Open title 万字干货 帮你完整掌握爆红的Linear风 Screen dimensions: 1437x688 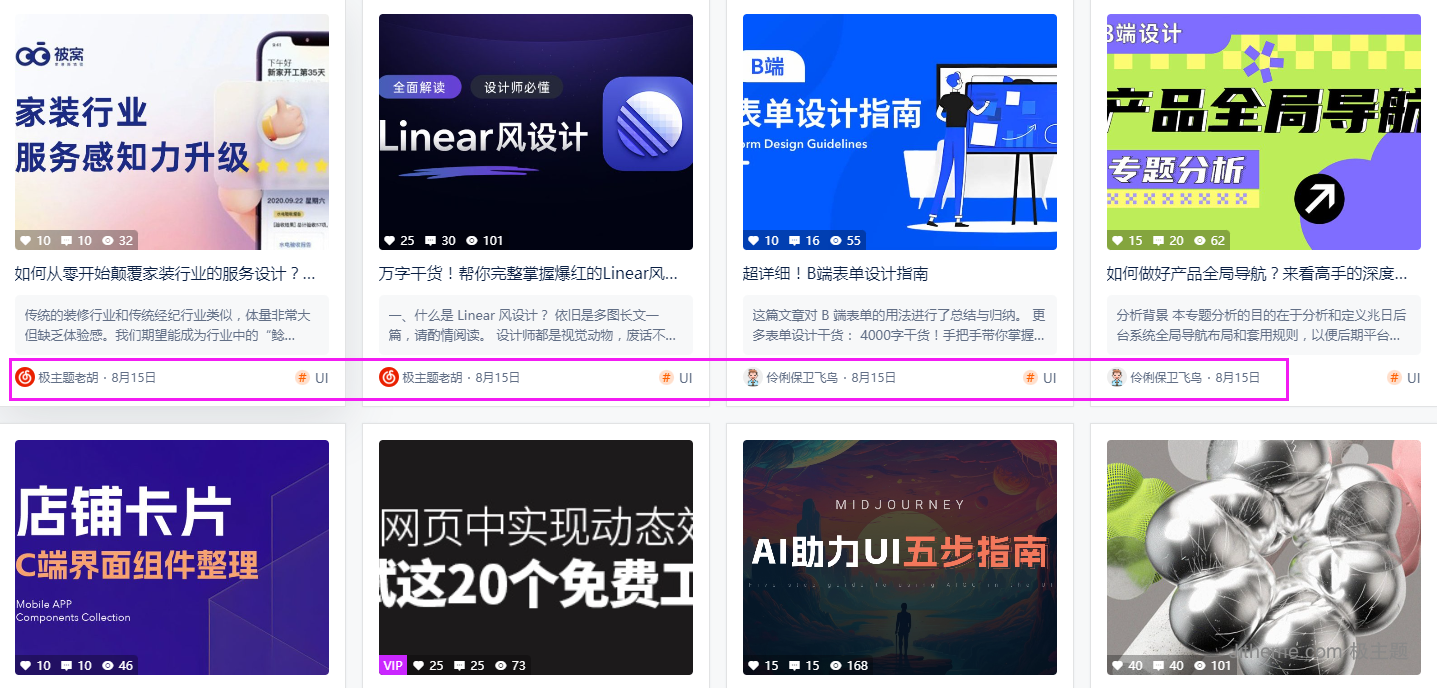[529, 274]
